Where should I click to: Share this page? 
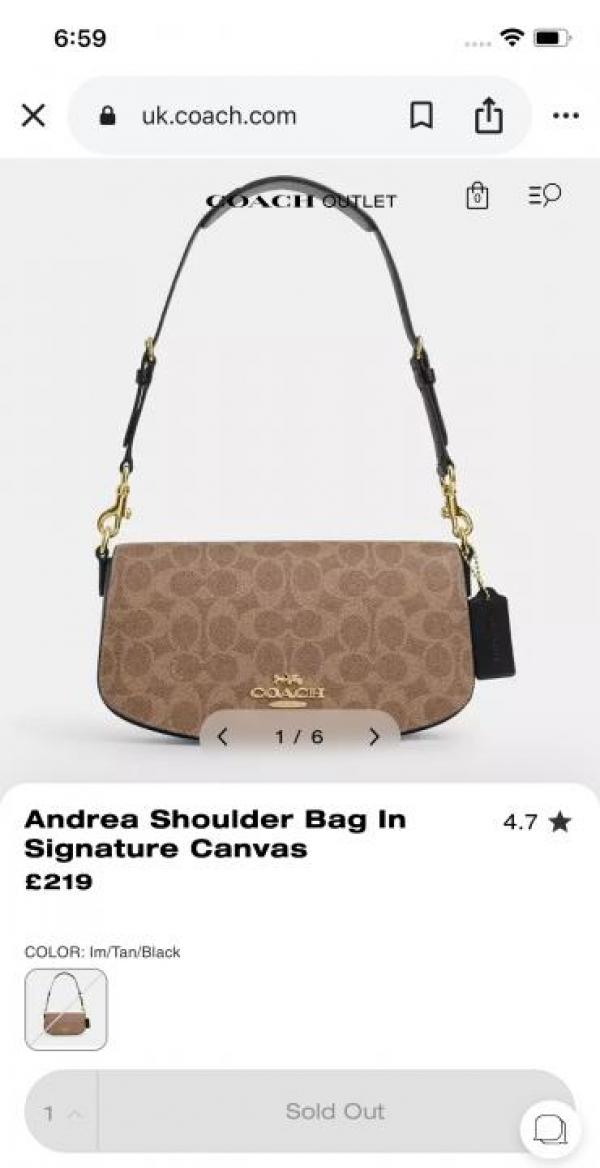488,116
